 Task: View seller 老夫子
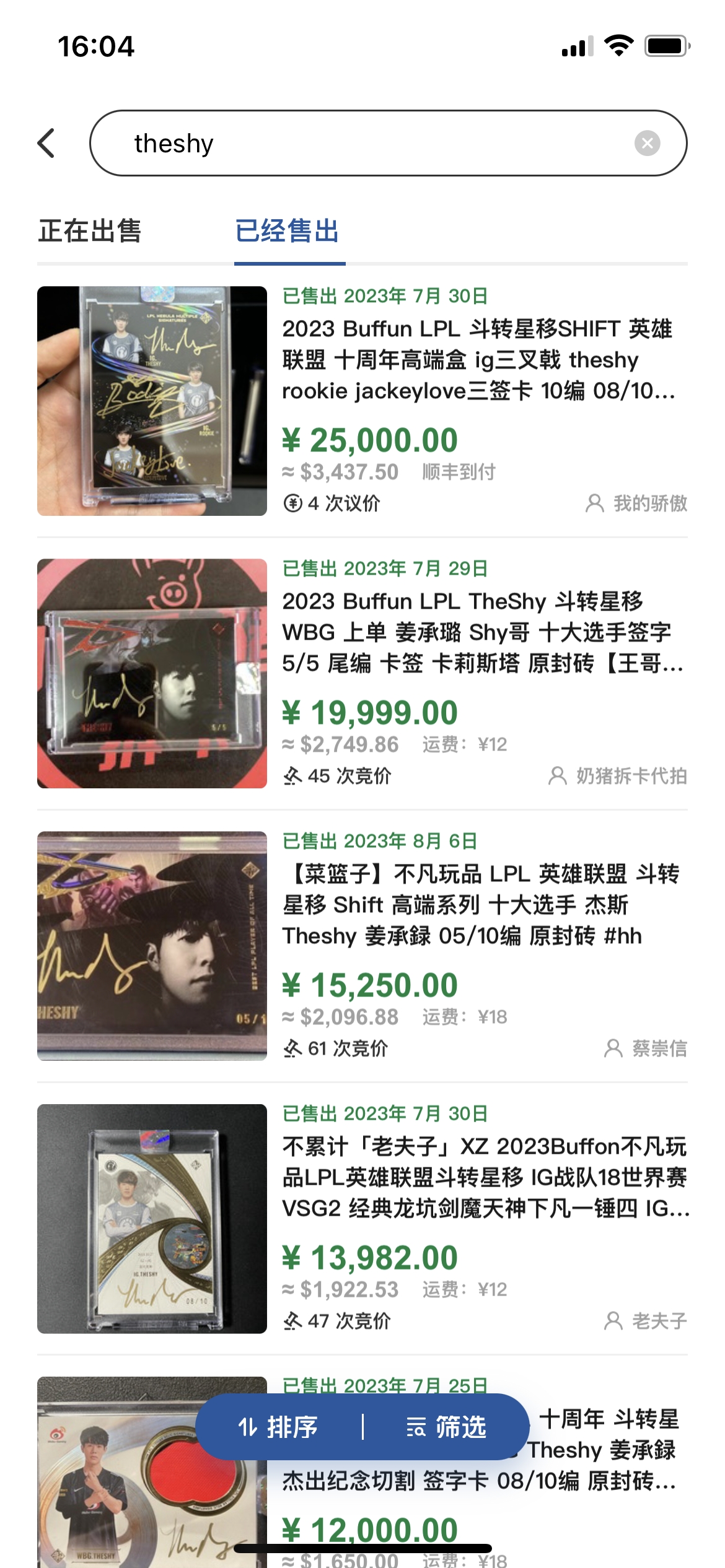(646, 1321)
